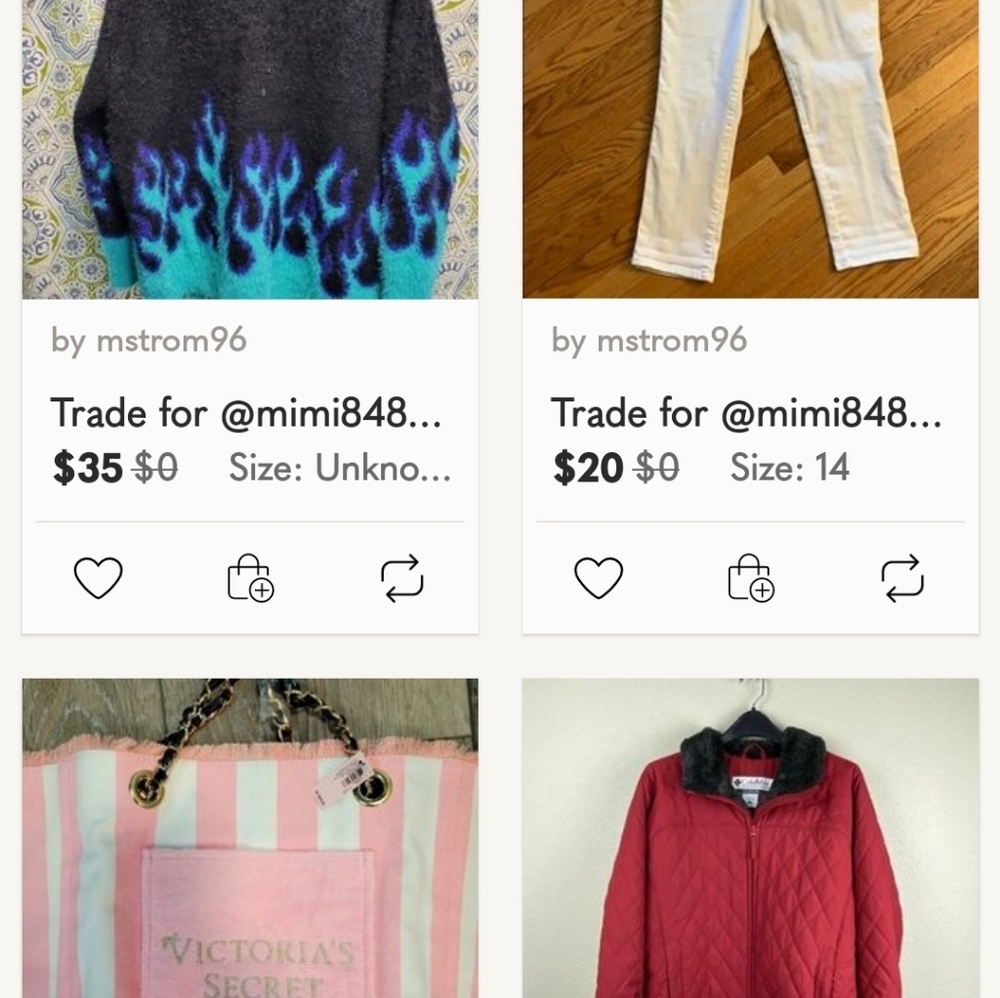Add the $20 white pants to bundle

[x=750, y=578]
